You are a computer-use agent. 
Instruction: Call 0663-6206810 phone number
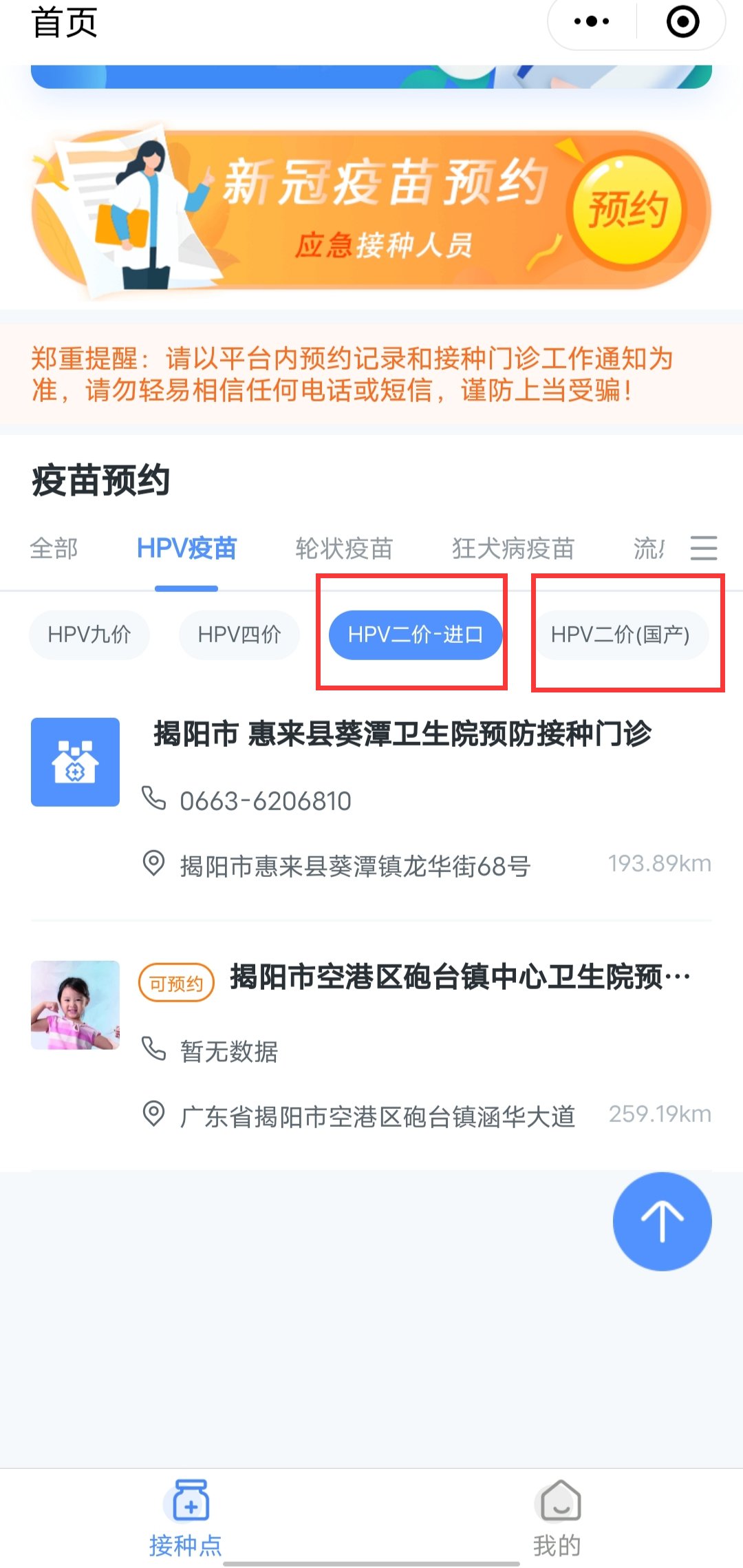265,801
